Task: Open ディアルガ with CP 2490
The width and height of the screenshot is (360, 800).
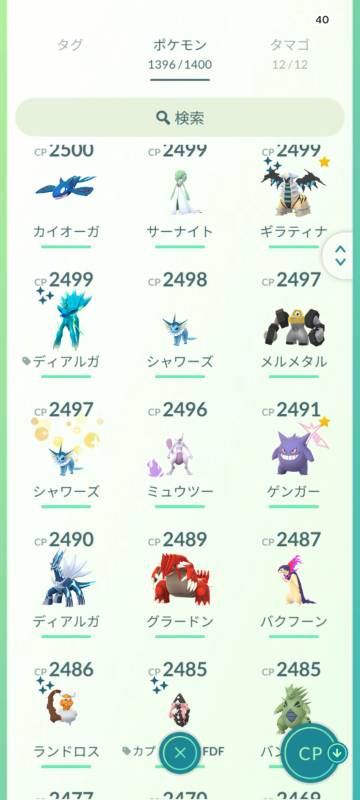Action: point(66,585)
